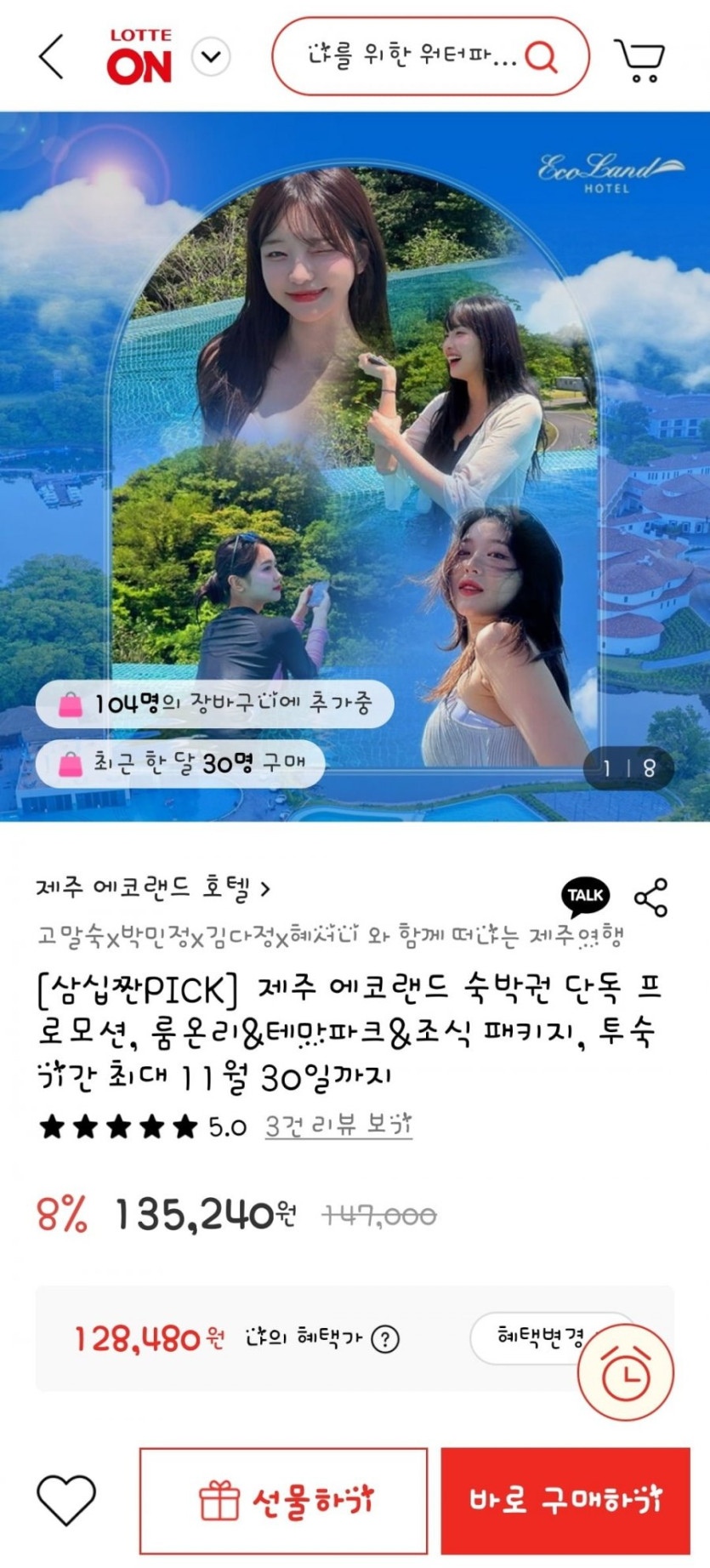Add product to wishlist with heart
710x1568 pixels.
[x=66, y=1499]
